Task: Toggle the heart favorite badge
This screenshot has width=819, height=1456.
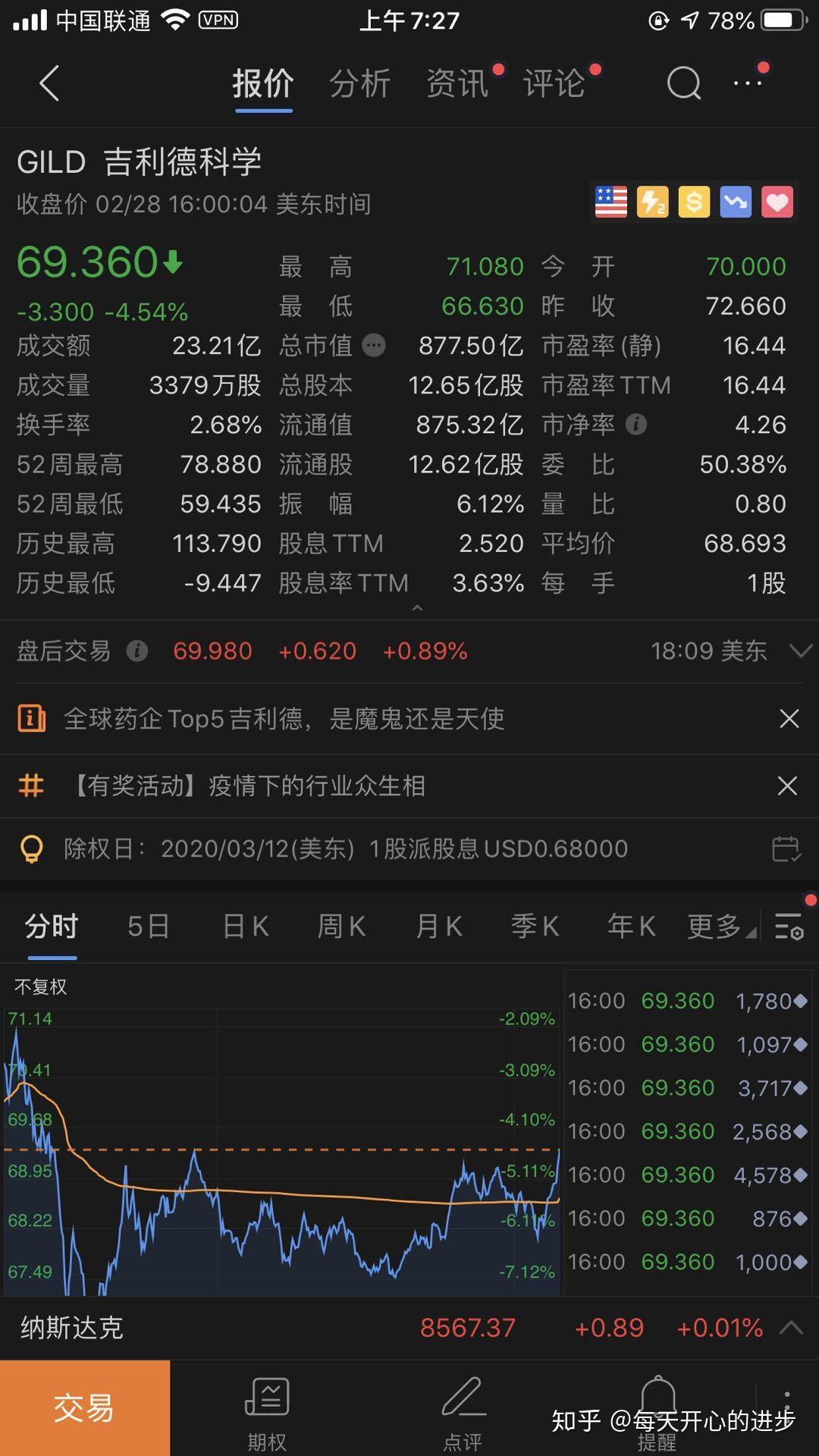Action: coord(777,201)
